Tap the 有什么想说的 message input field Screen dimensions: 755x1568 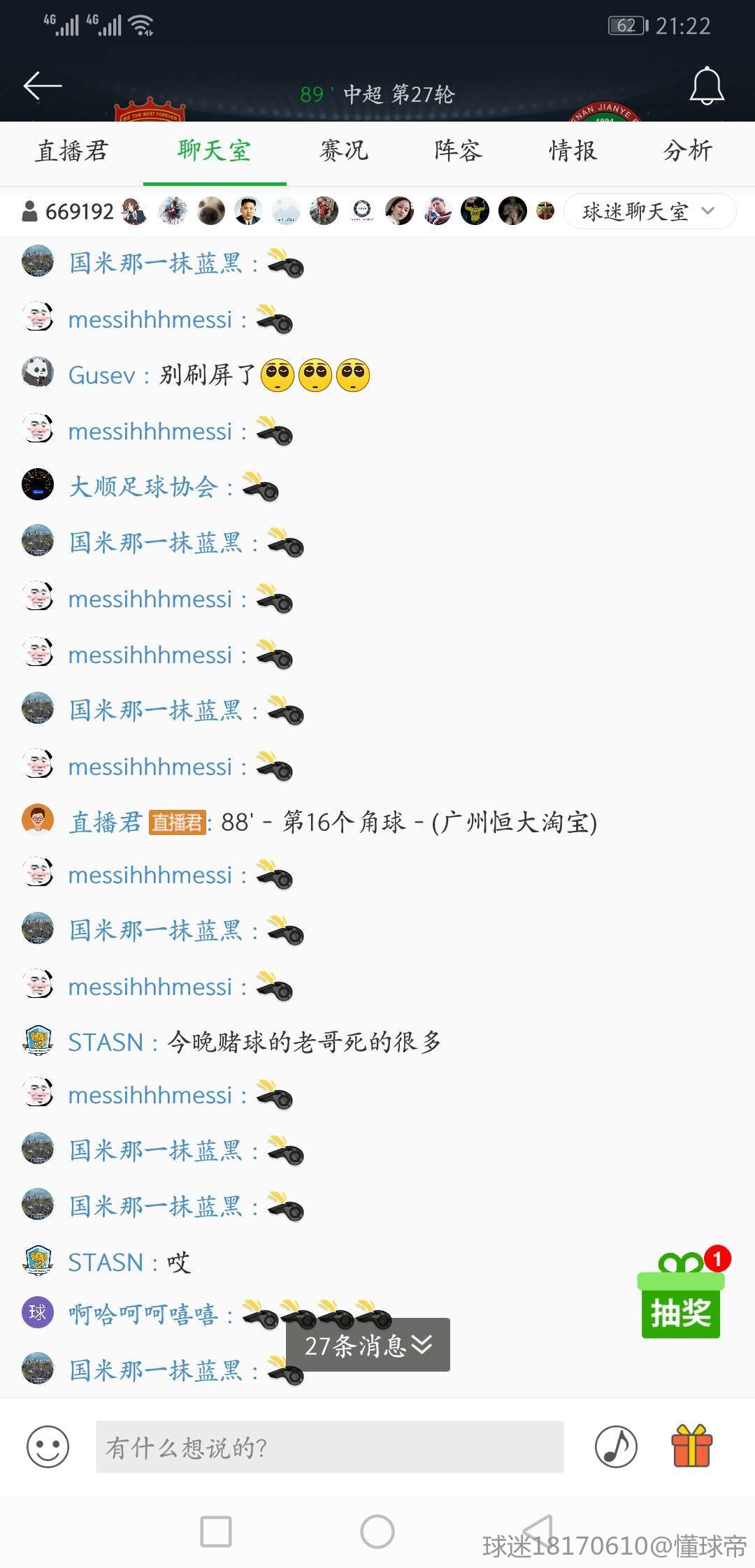tap(329, 1447)
